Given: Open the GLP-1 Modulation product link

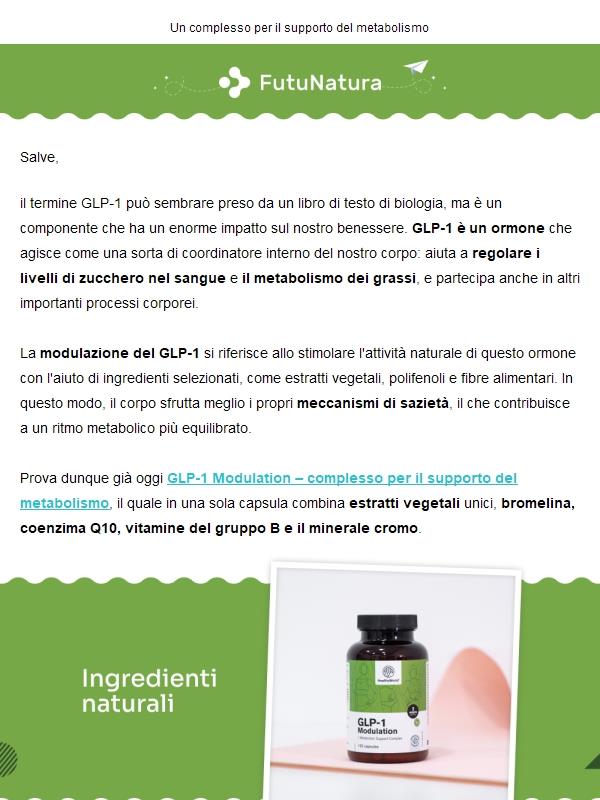Looking at the screenshot, I should coord(341,479).
